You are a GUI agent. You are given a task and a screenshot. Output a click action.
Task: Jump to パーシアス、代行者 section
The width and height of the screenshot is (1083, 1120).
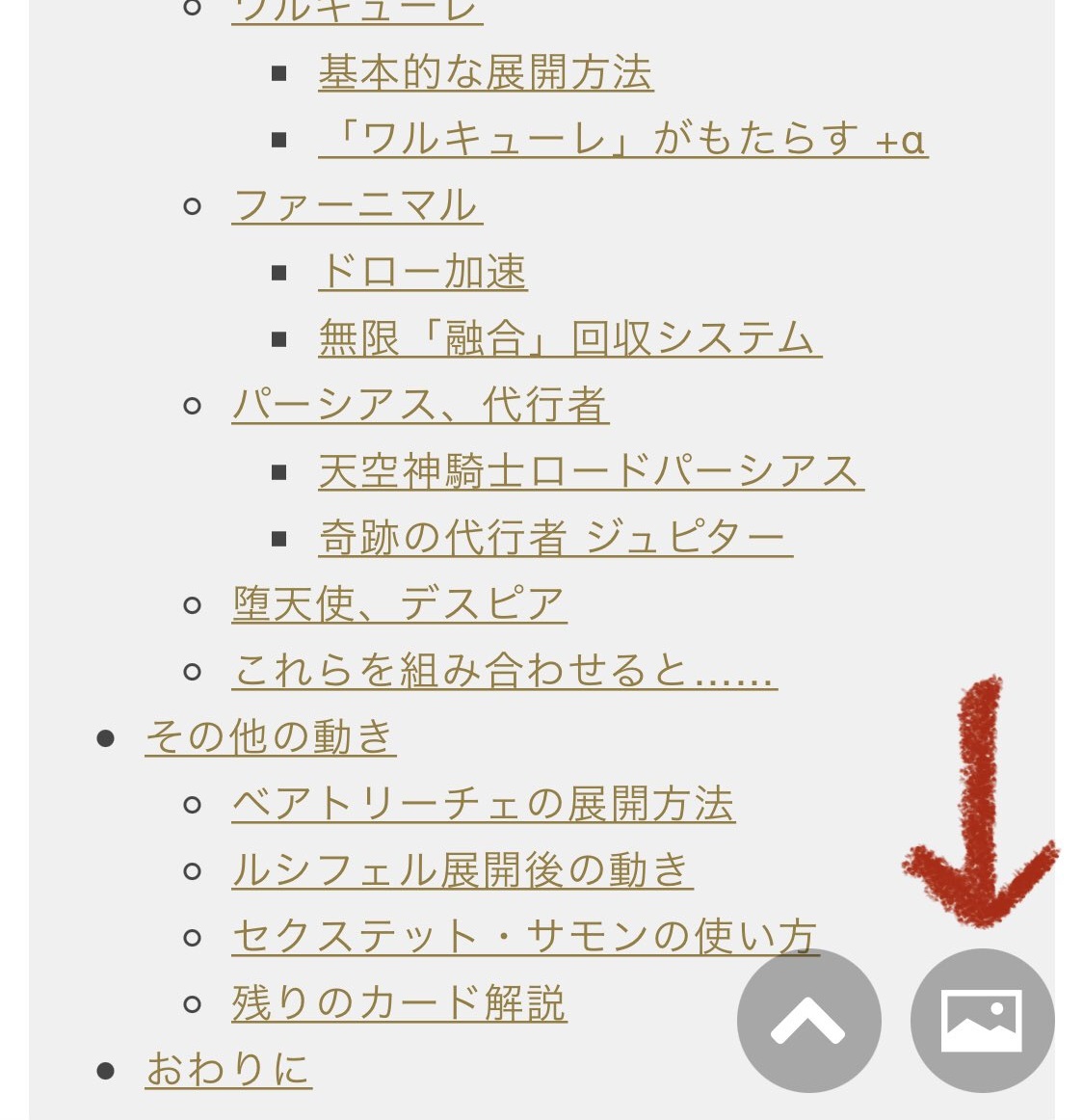point(419,406)
